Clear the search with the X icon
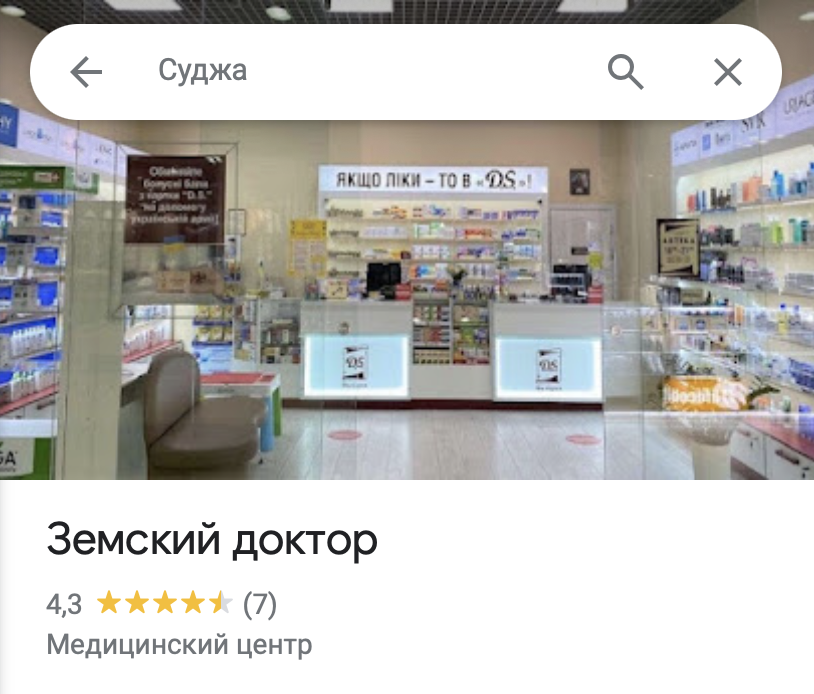 pos(727,72)
